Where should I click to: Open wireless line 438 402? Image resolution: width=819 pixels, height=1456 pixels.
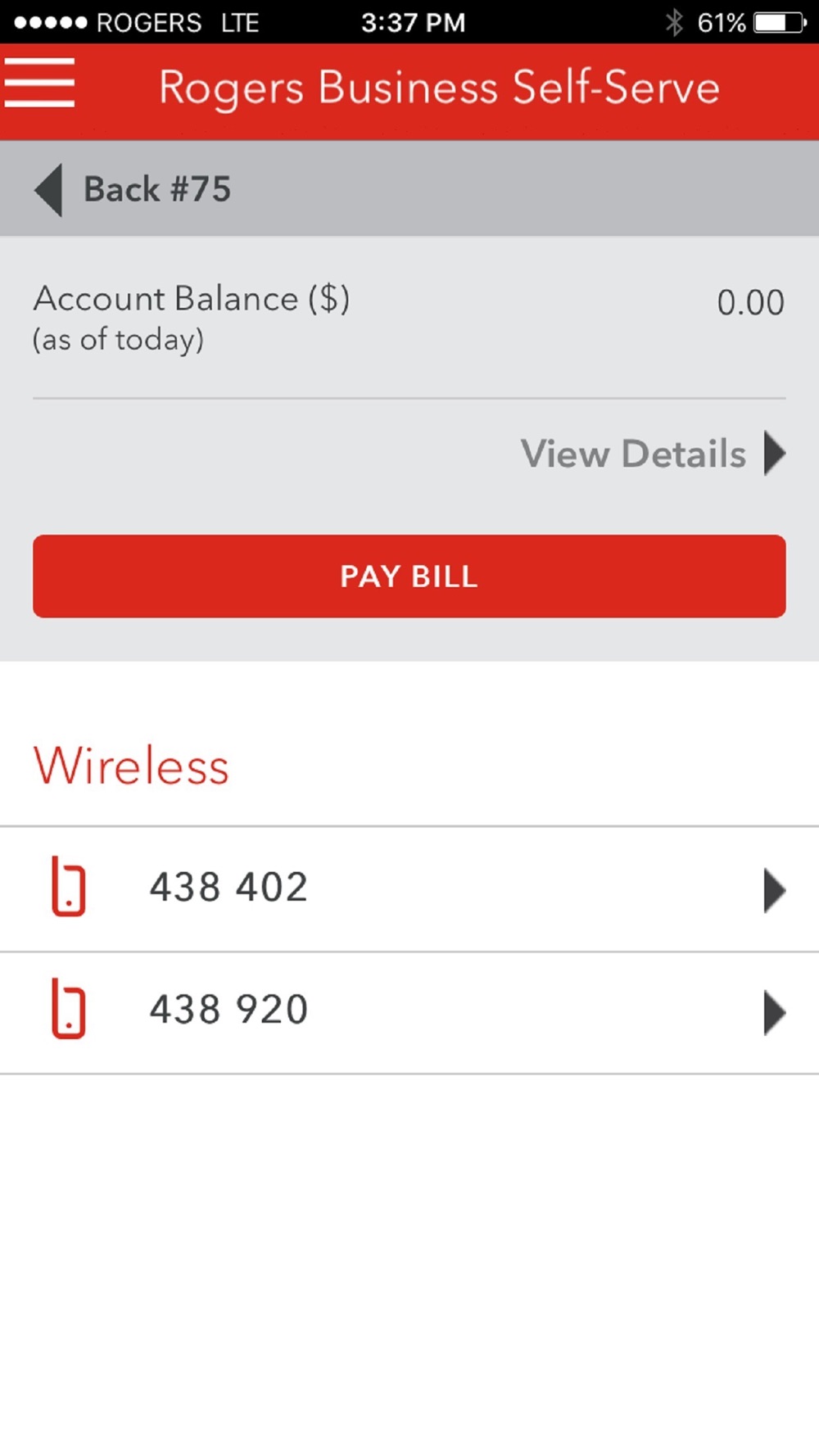pyautogui.click(x=409, y=889)
